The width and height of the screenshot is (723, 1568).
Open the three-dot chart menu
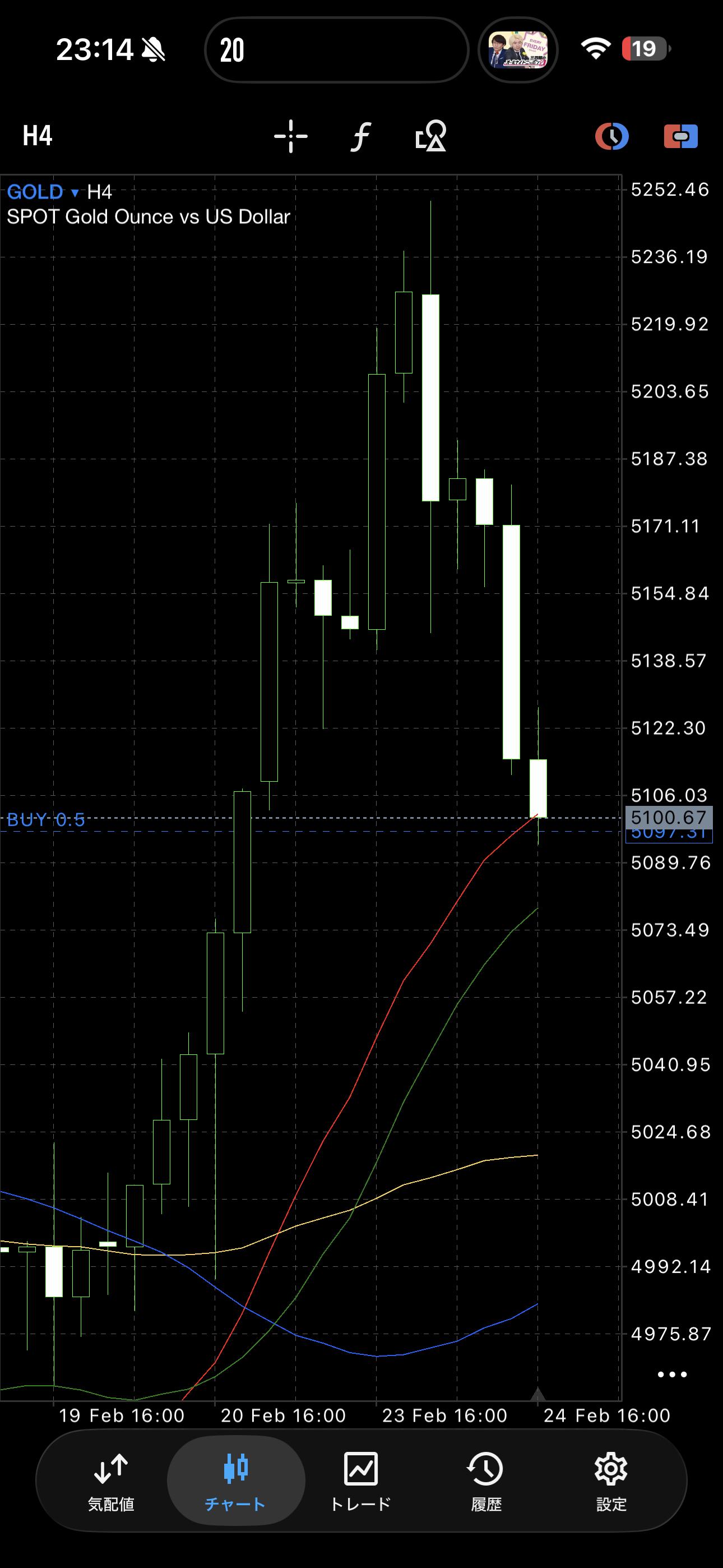tap(672, 1374)
